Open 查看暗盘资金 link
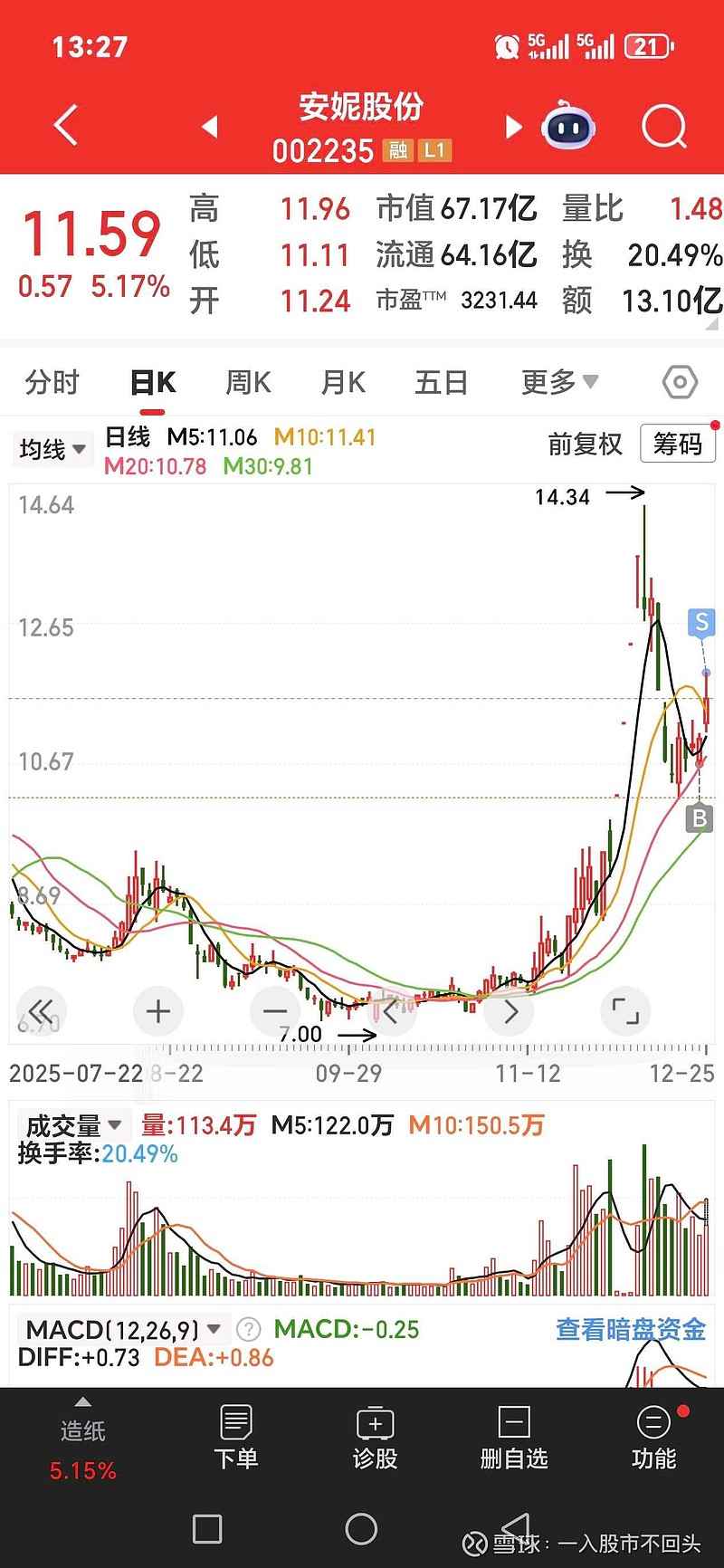 pyautogui.click(x=630, y=1330)
